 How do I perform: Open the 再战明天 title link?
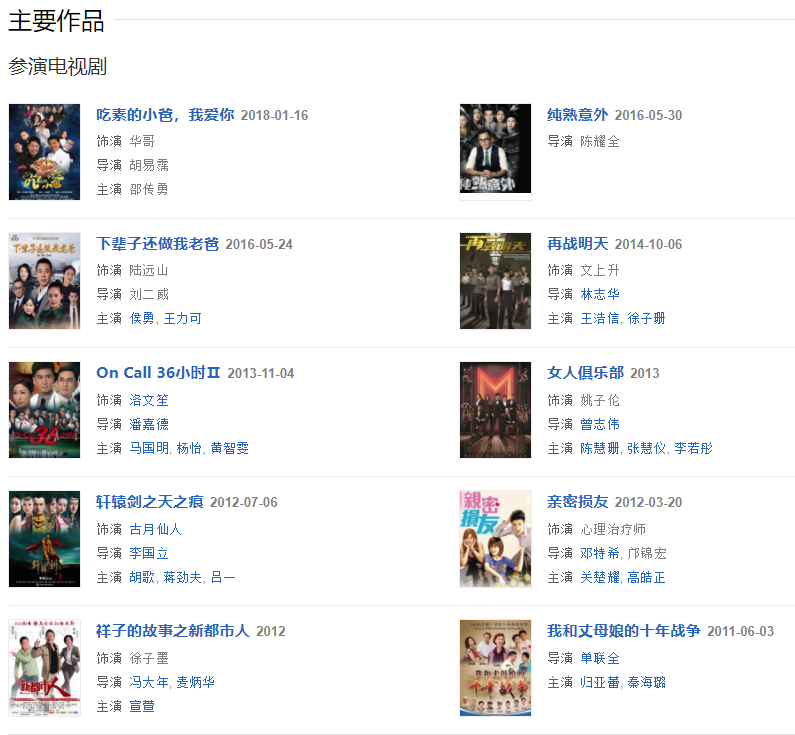point(577,244)
